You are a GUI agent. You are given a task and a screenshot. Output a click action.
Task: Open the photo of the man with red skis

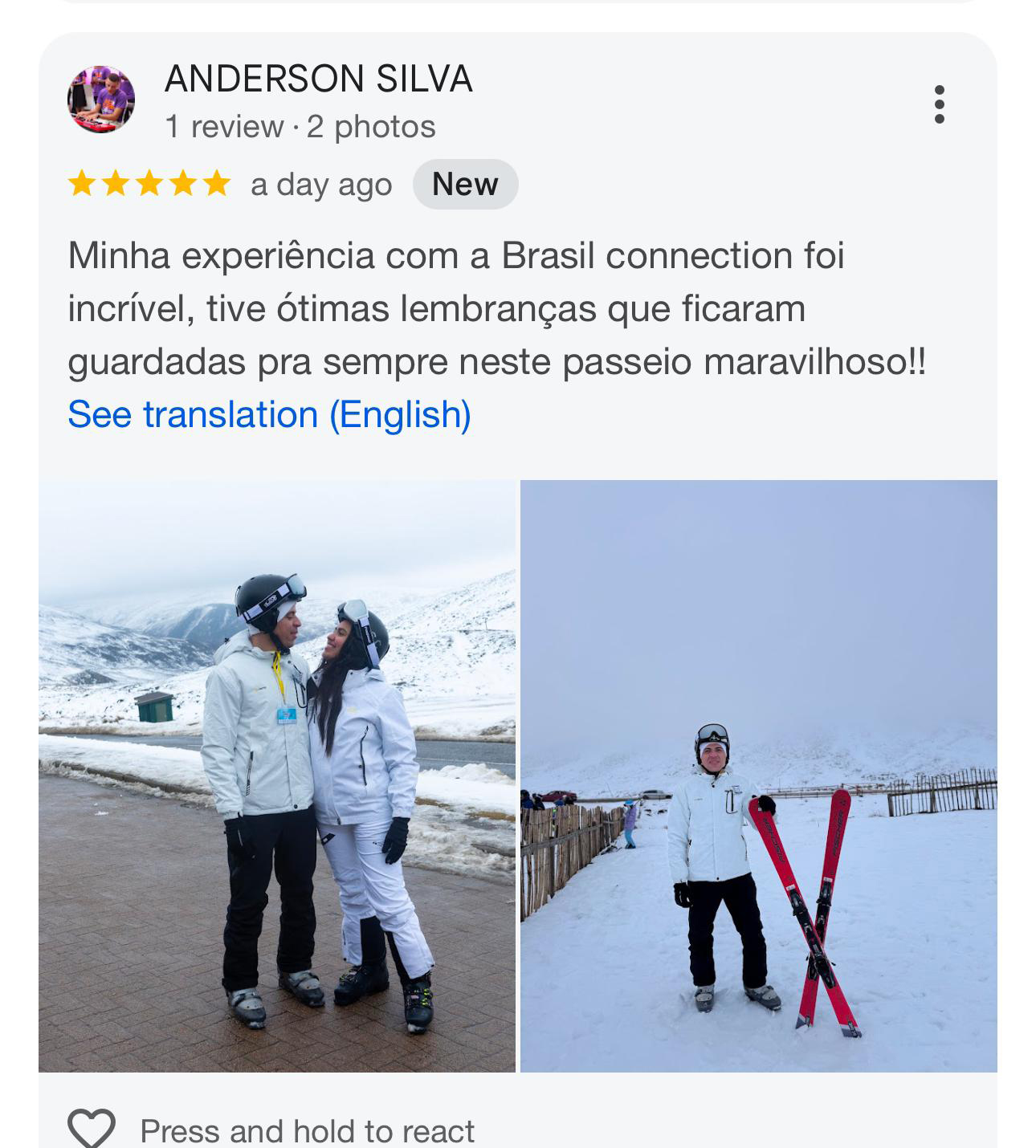[758, 776]
